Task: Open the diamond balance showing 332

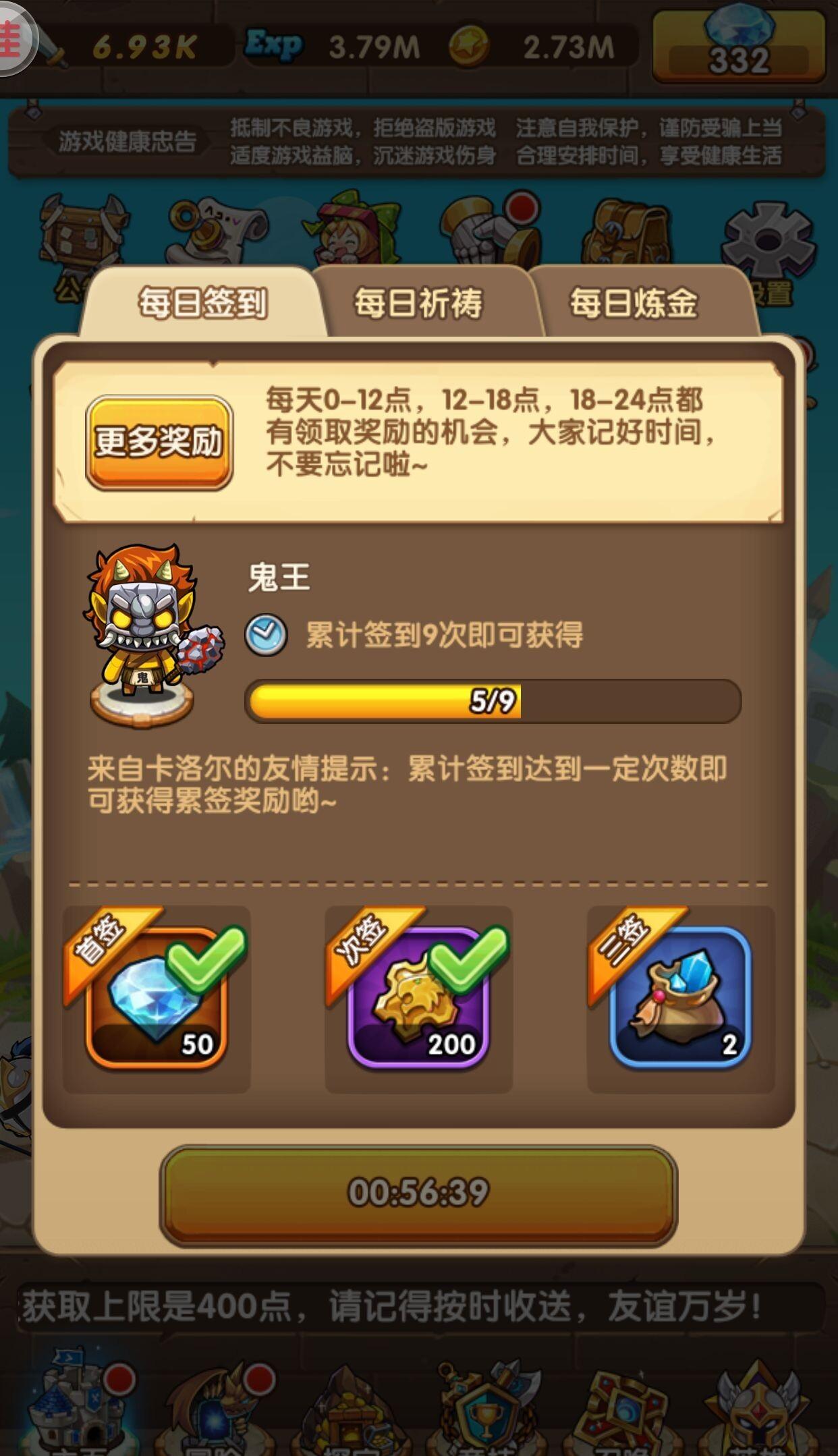Action: click(739, 47)
